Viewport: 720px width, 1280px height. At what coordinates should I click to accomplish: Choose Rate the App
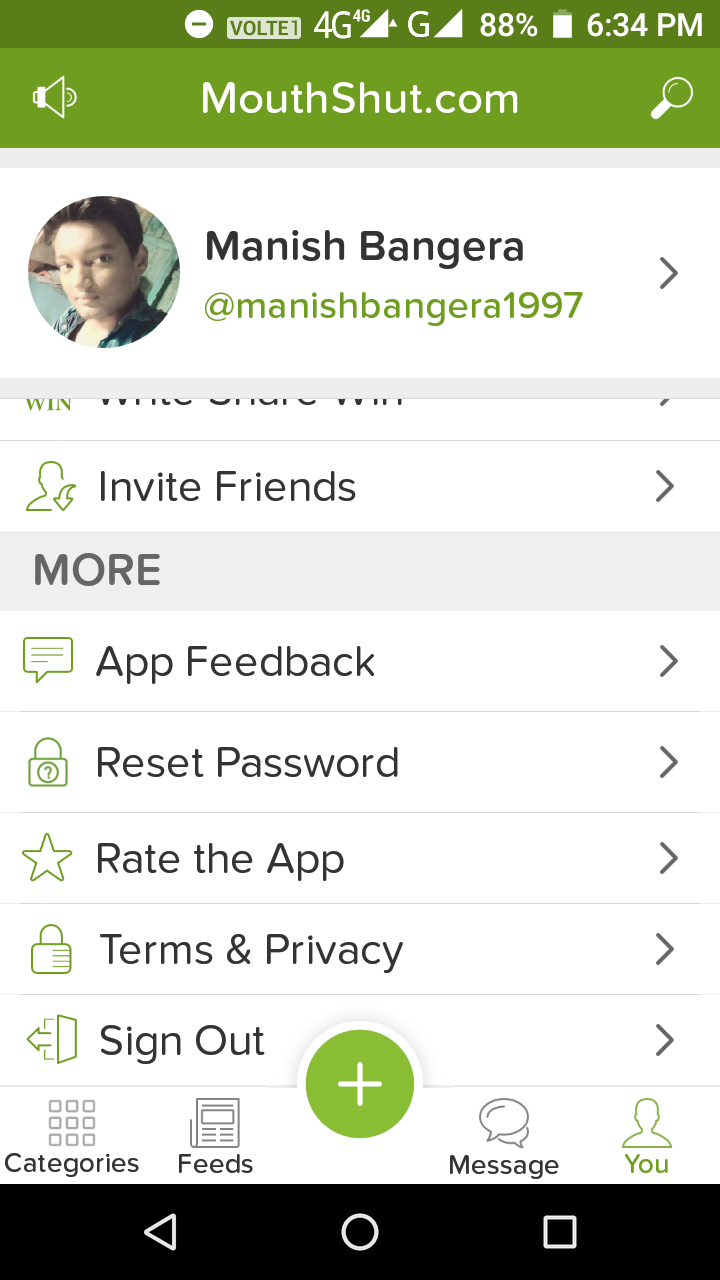(360, 859)
